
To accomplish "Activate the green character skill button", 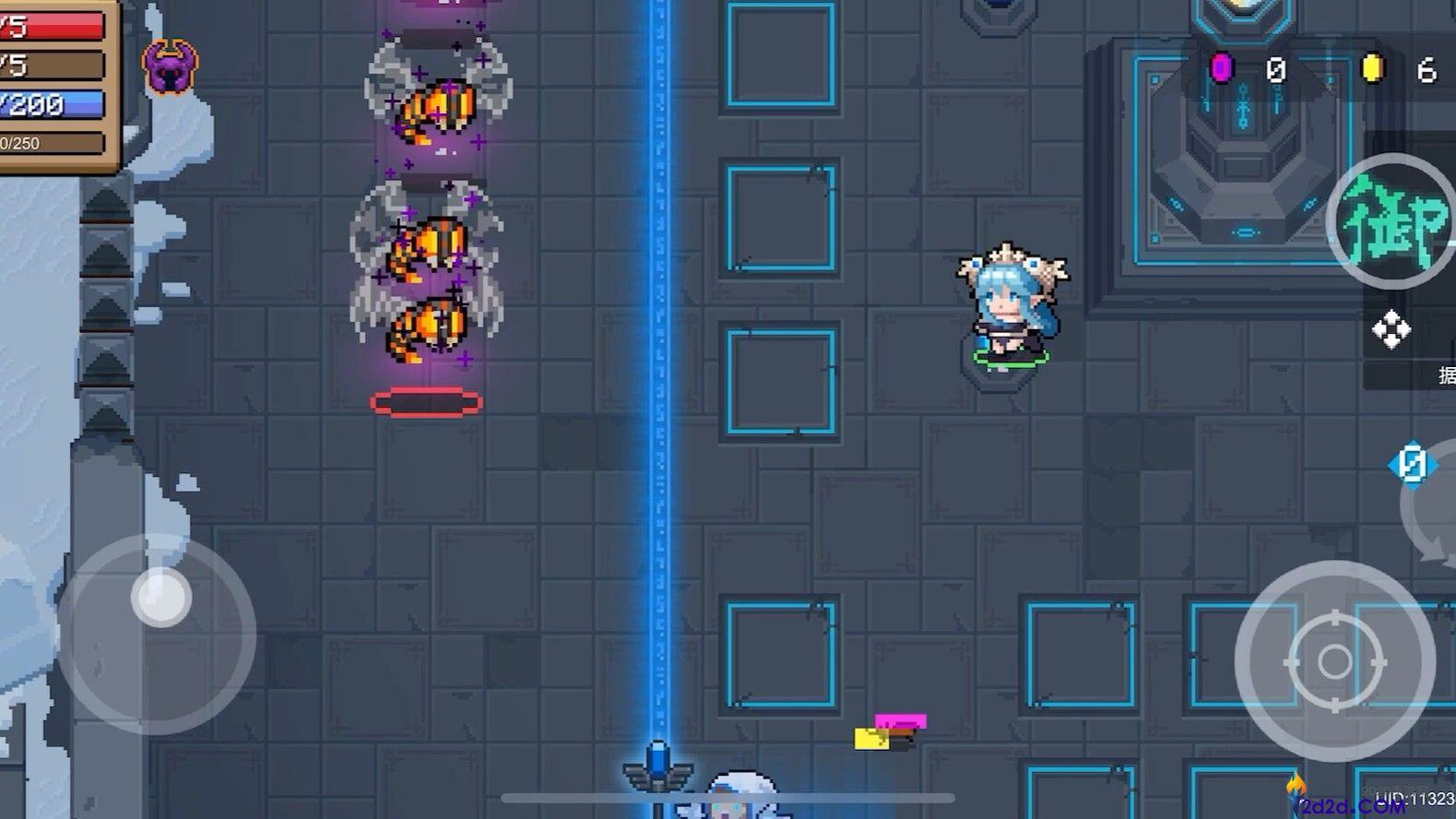I will [1392, 221].
